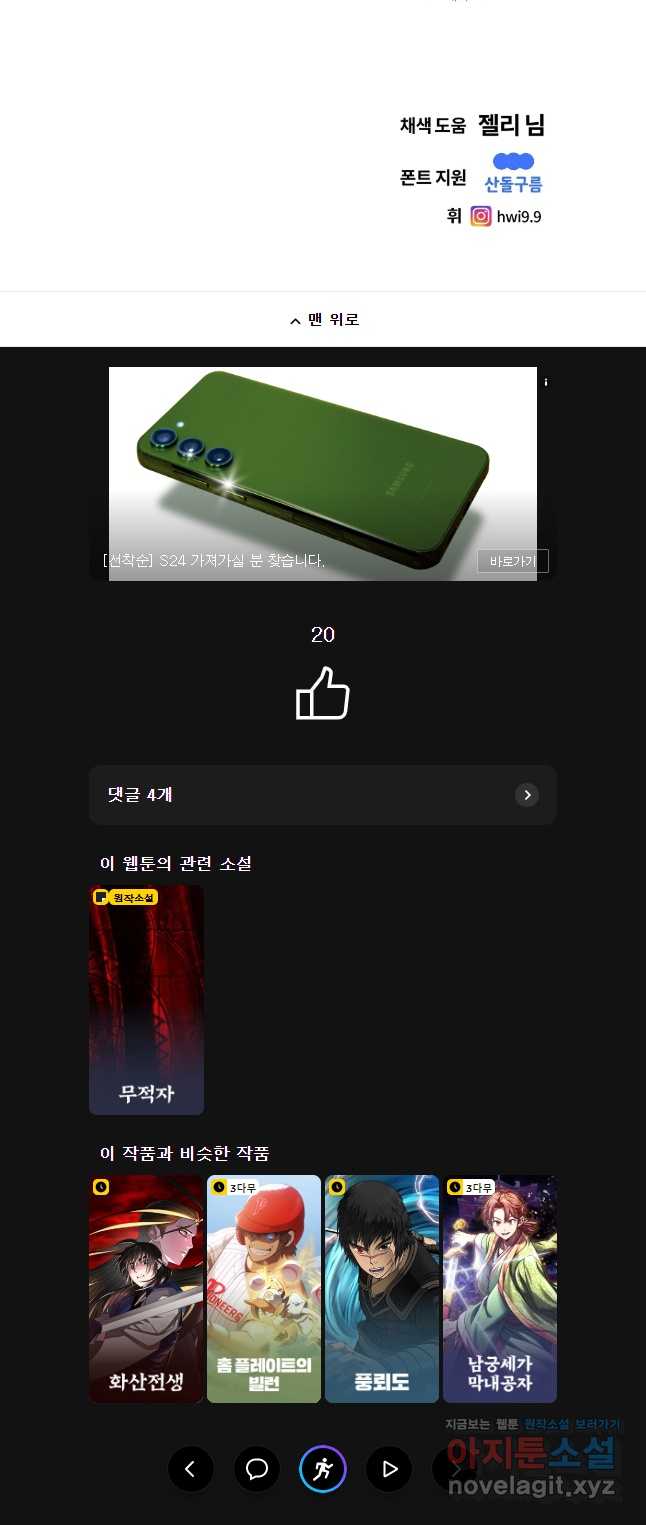This screenshot has height=1525, width=646.
Task: Go to next episode with right arrow
Action: pyautogui.click(x=456, y=1469)
